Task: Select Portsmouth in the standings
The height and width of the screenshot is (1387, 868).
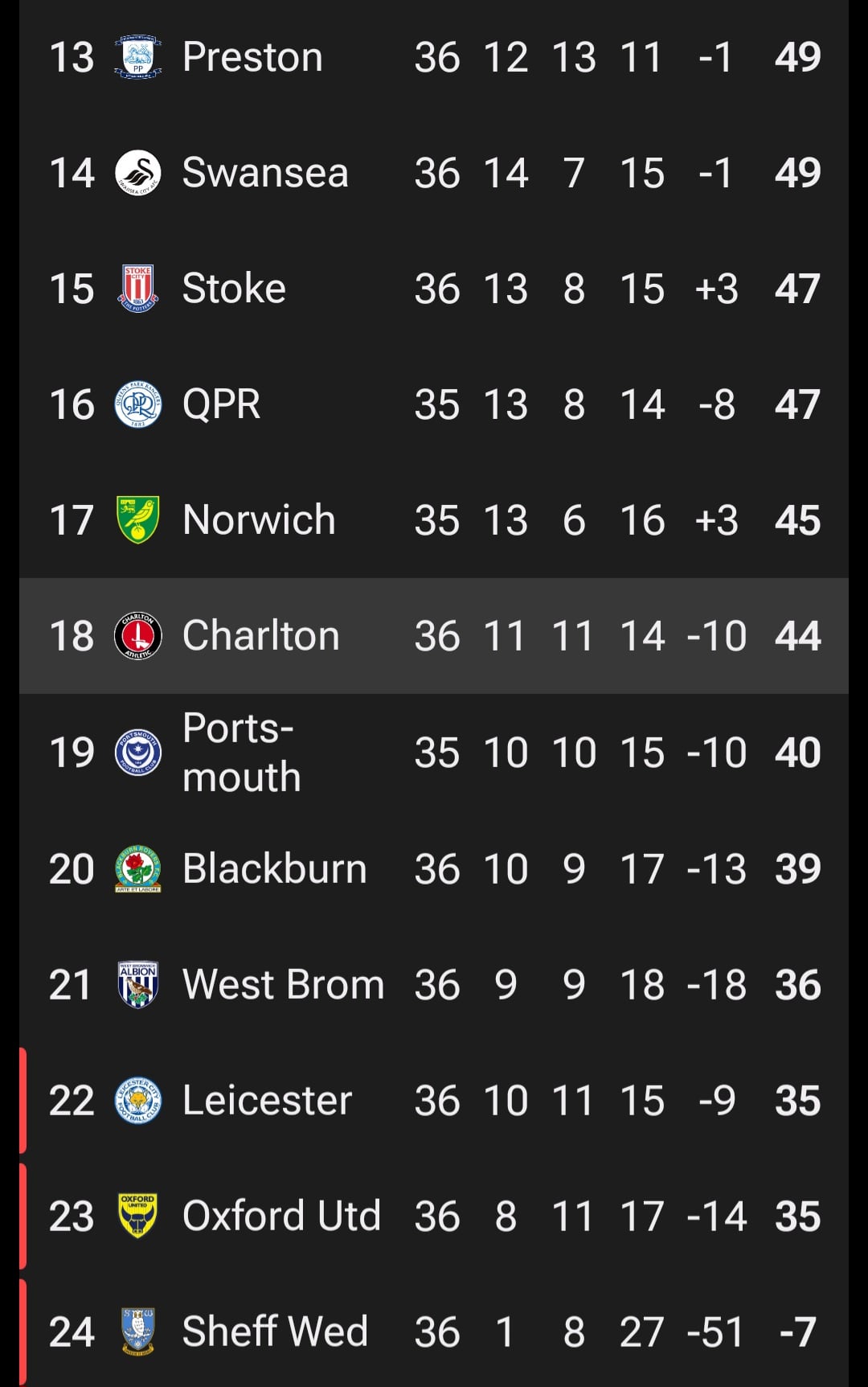Action: [241, 753]
